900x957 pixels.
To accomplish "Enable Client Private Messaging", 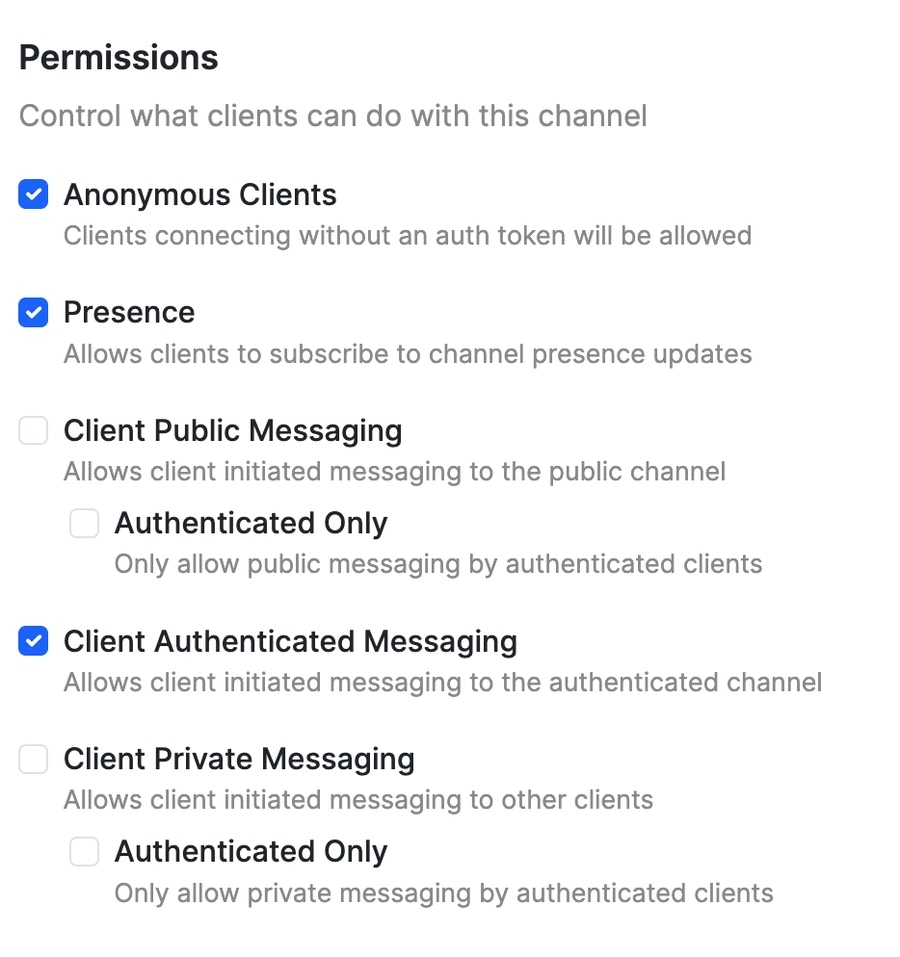I will point(33,759).
